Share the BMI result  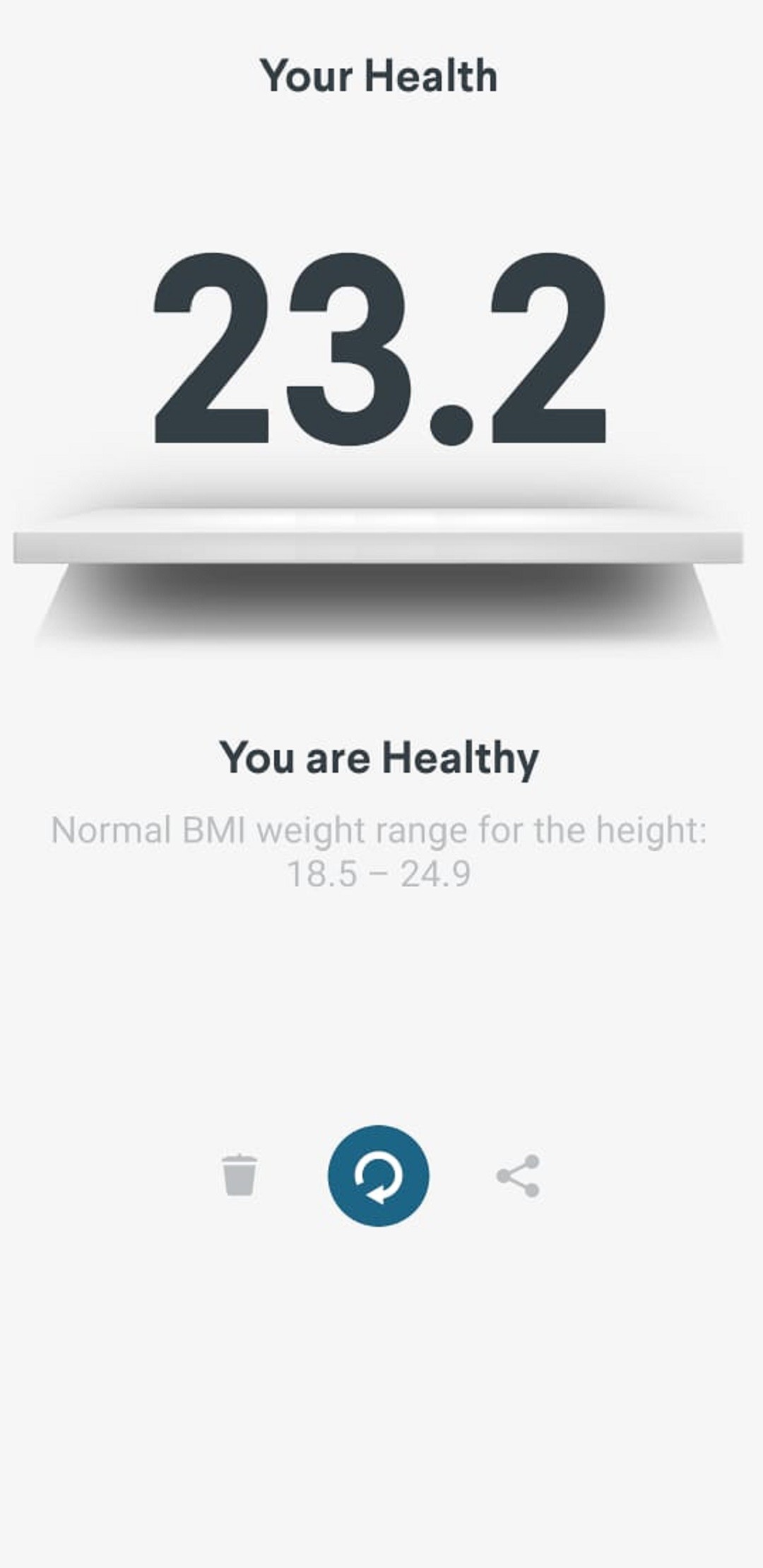[x=519, y=1176]
